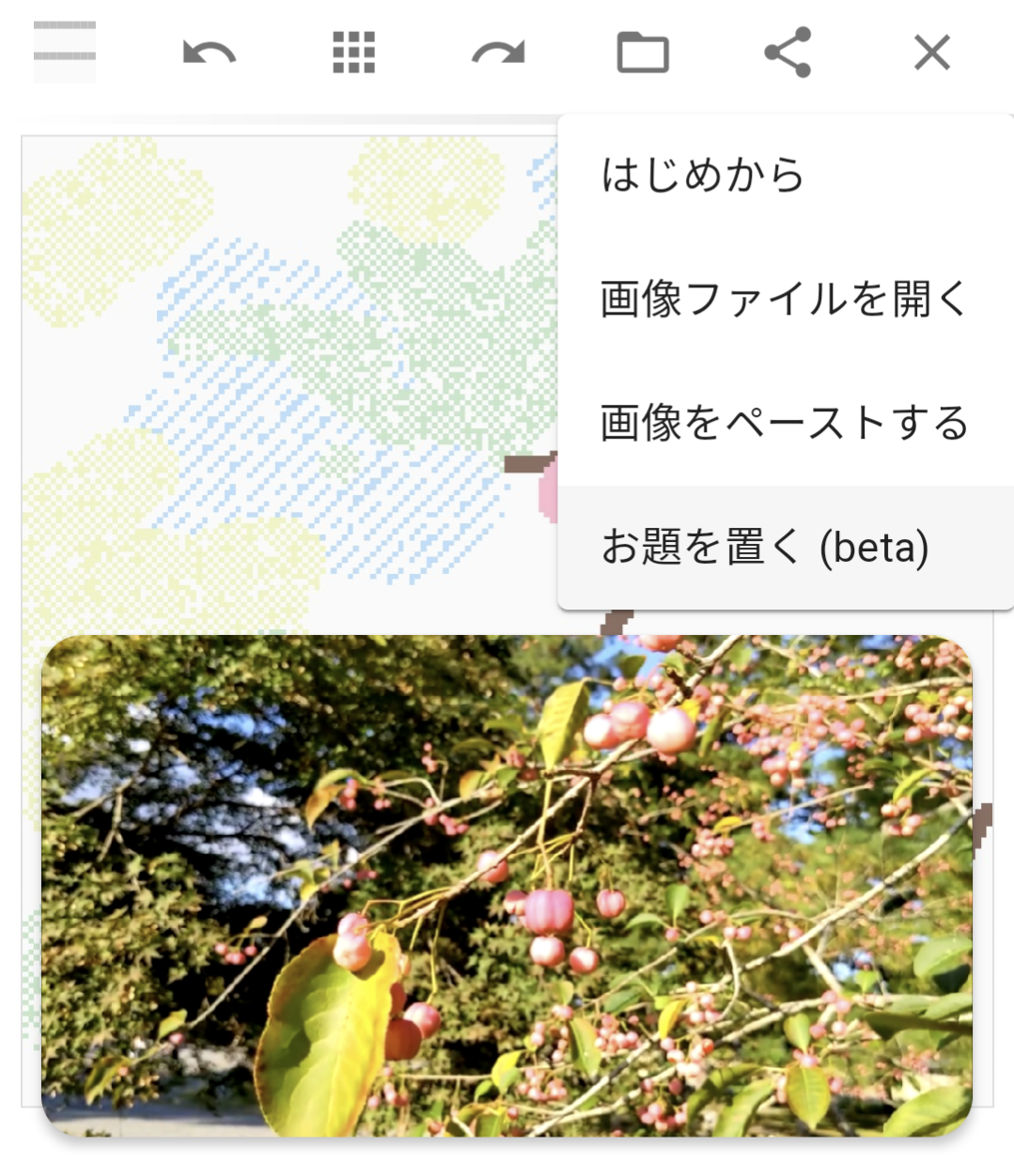Select 画像をペーストする option
The height and width of the screenshot is (1176, 1014).
pos(784,423)
